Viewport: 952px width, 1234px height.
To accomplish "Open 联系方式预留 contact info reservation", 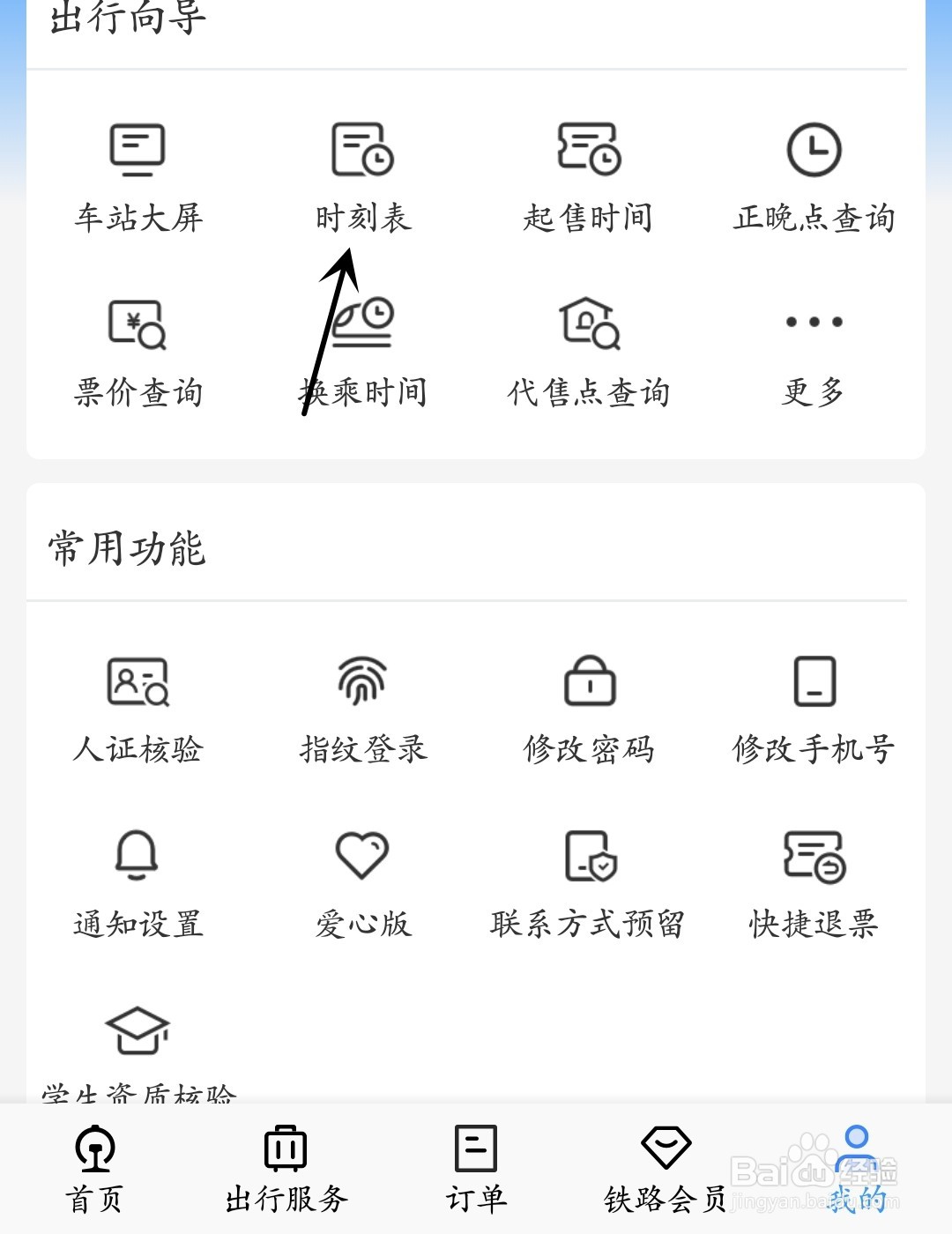I will [588, 884].
